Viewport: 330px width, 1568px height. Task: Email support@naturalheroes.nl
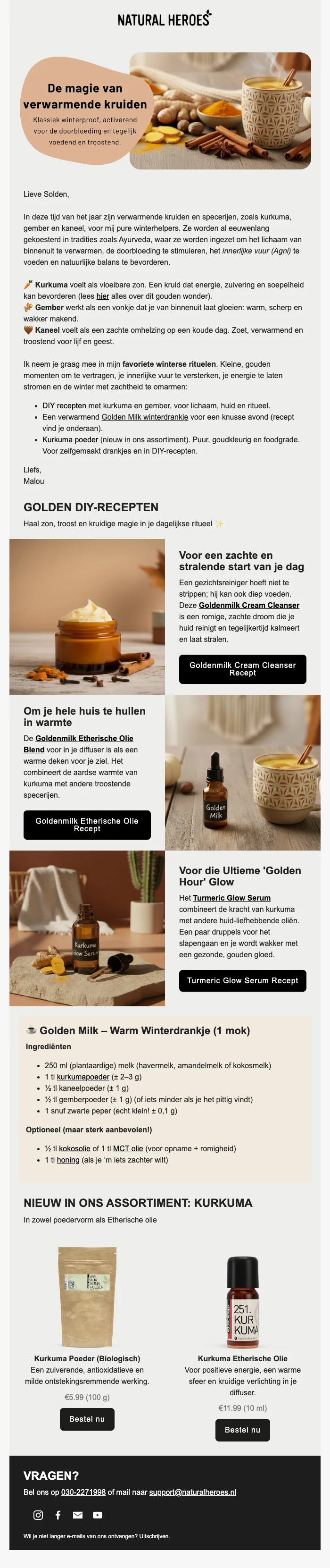click(x=193, y=1492)
